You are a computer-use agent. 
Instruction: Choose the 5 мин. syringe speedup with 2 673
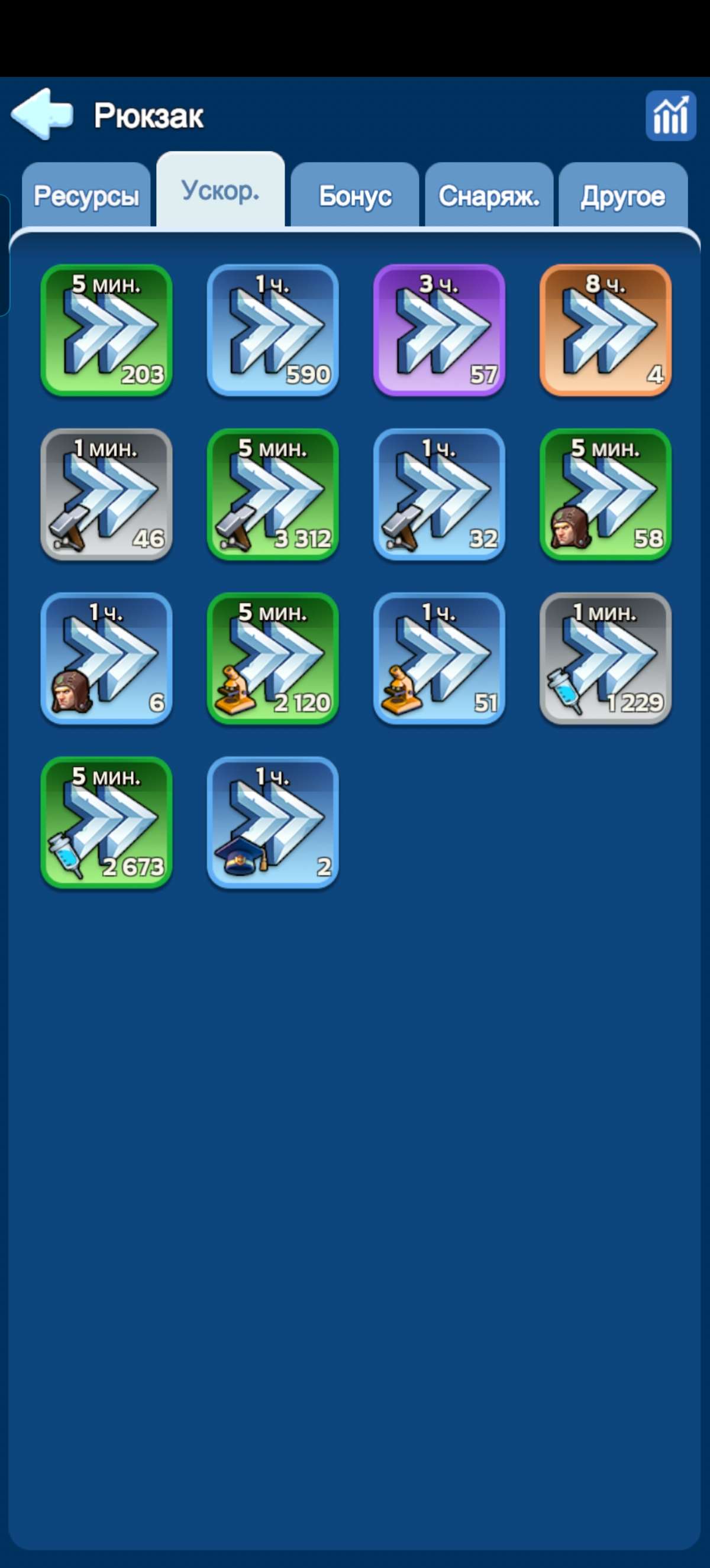(106, 822)
